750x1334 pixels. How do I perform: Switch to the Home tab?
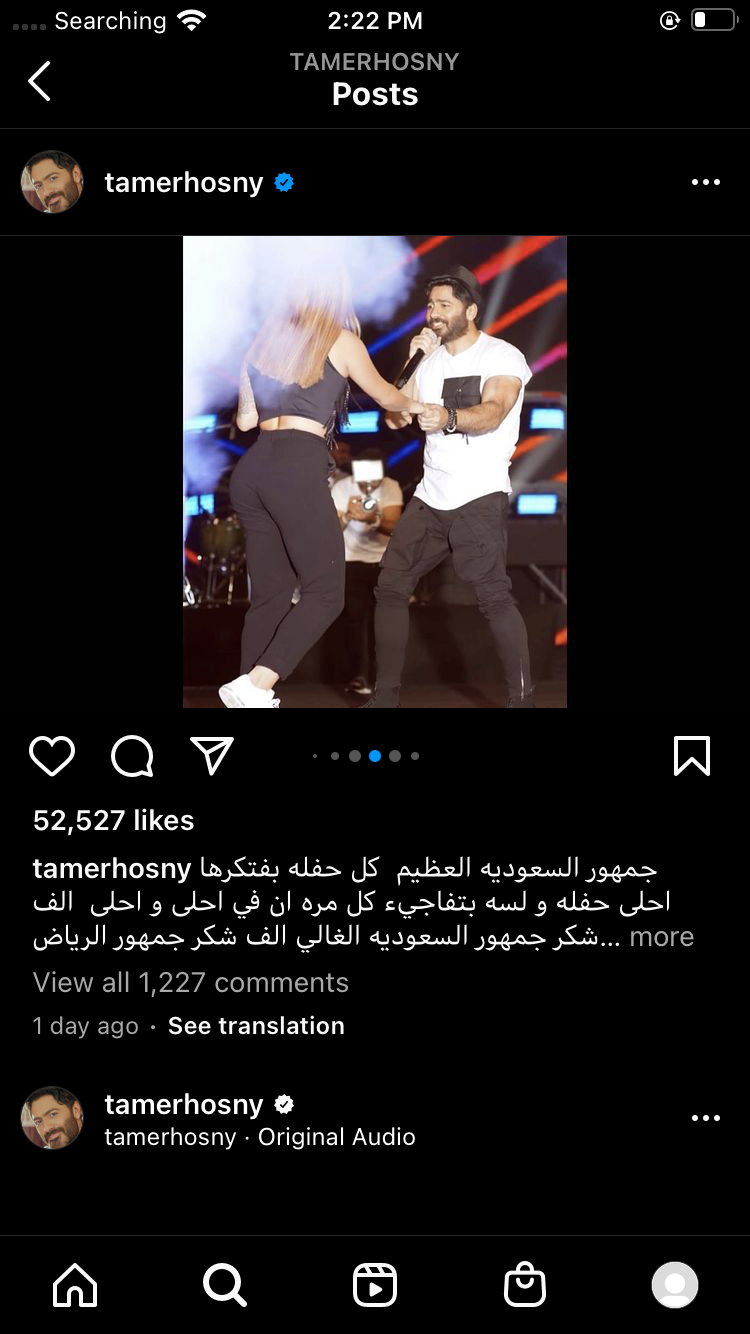tap(76, 1285)
